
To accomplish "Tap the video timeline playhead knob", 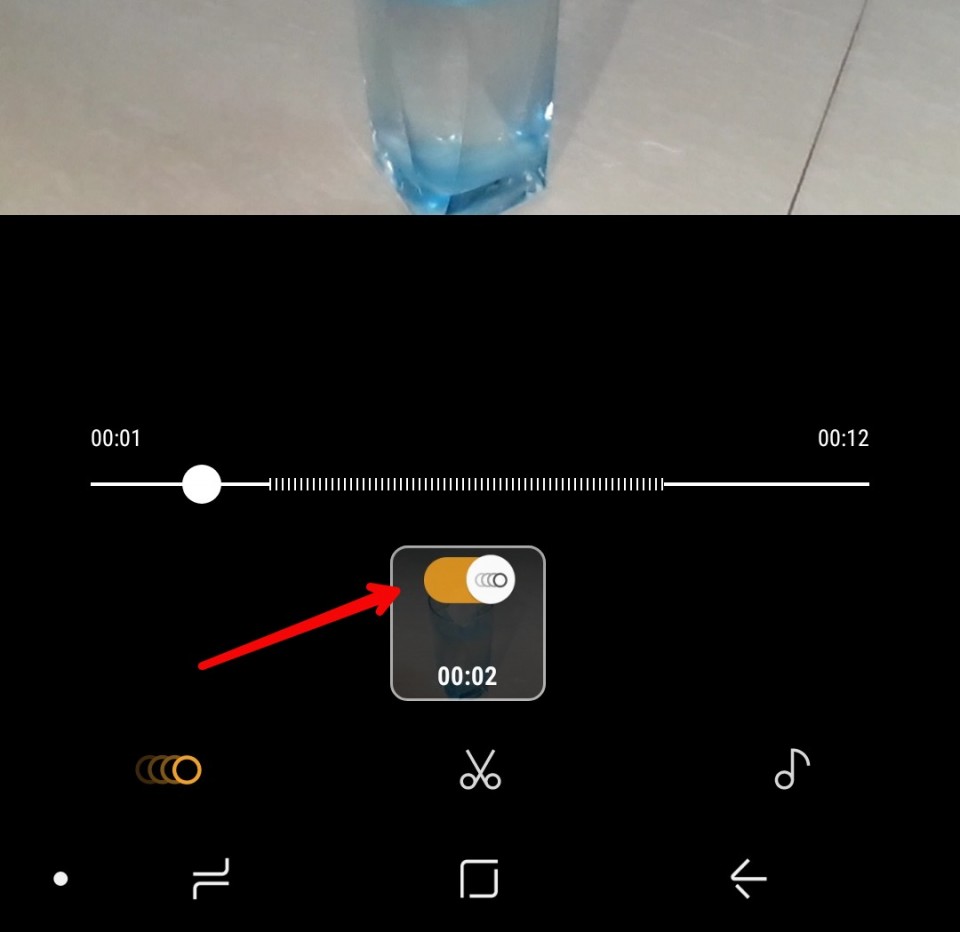I will point(201,484).
